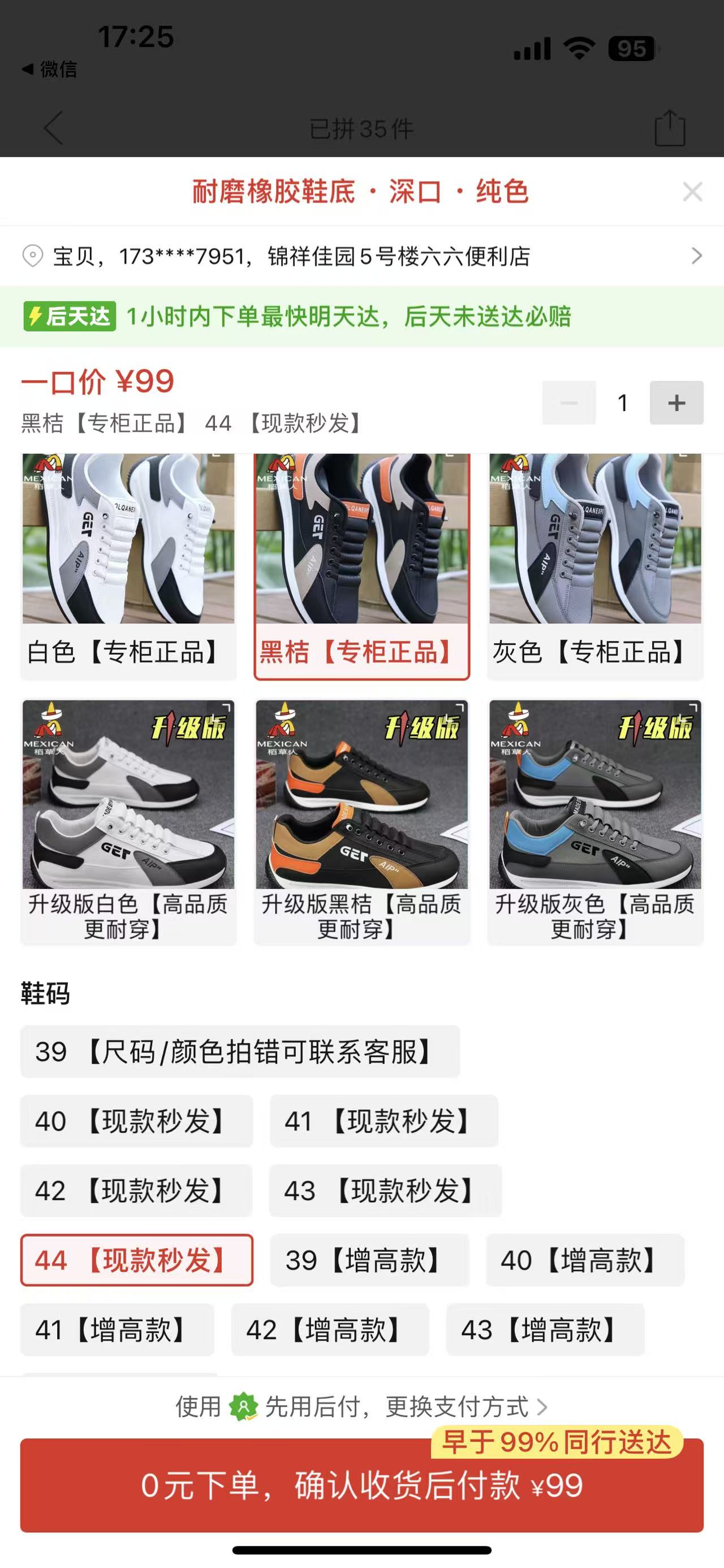Select size 40【增高款】
724x1568 pixels.
point(585,1260)
